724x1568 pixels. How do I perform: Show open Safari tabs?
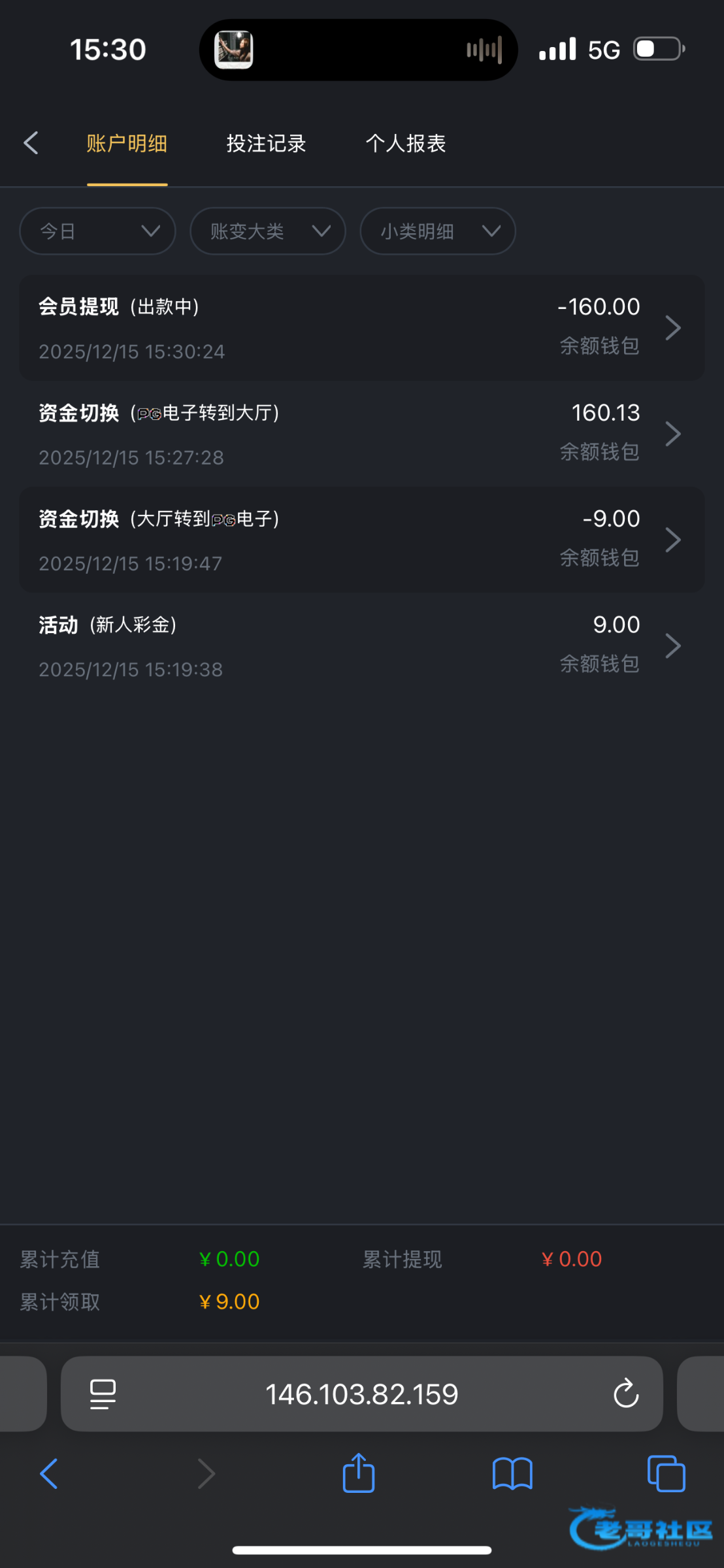coord(666,1474)
